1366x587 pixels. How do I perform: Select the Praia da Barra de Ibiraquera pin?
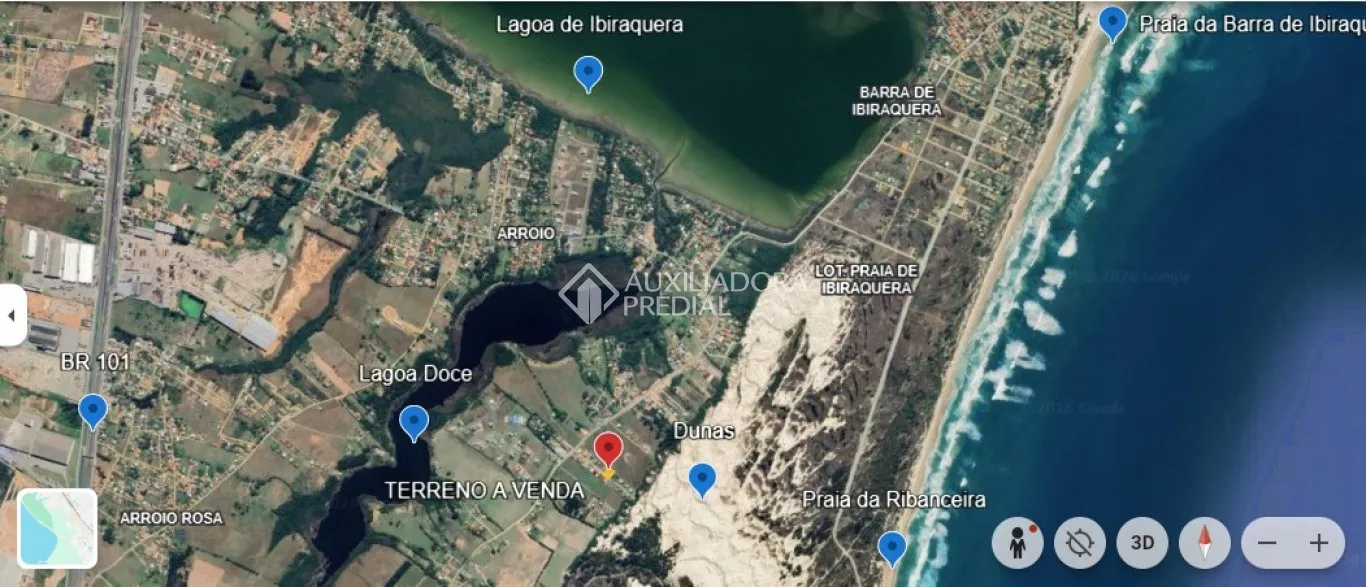click(x=1112, y=21)
